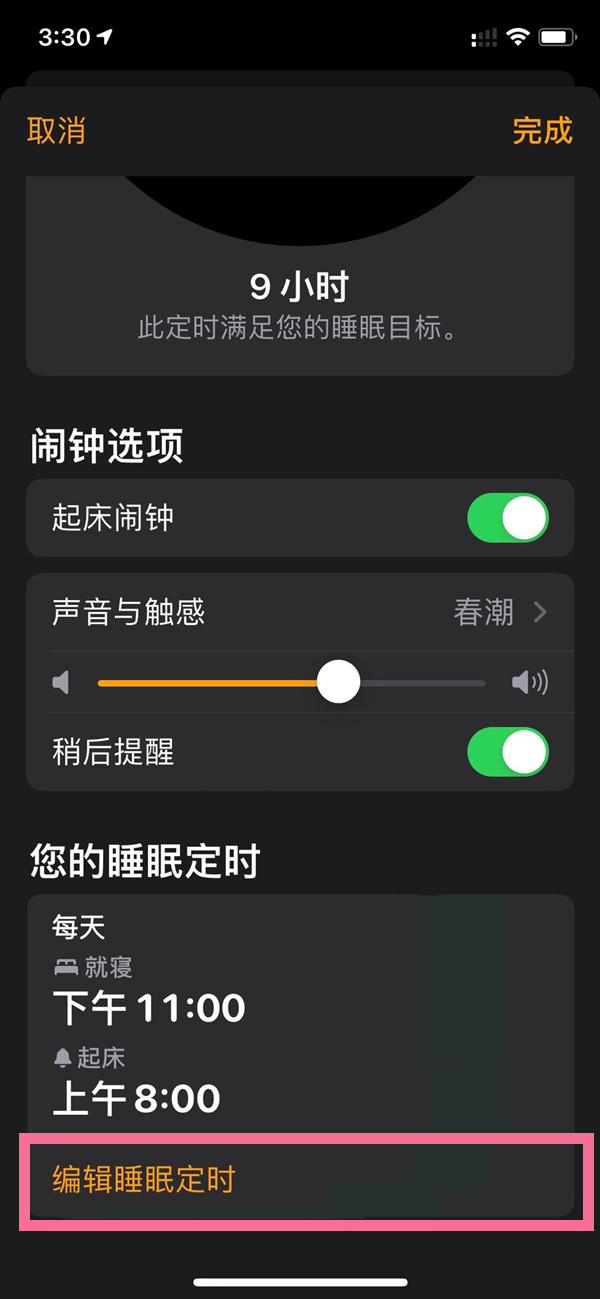Tap 取消 to cancel changes
The height and width of the screenshot is (1299, 600).
pos(56,131)
